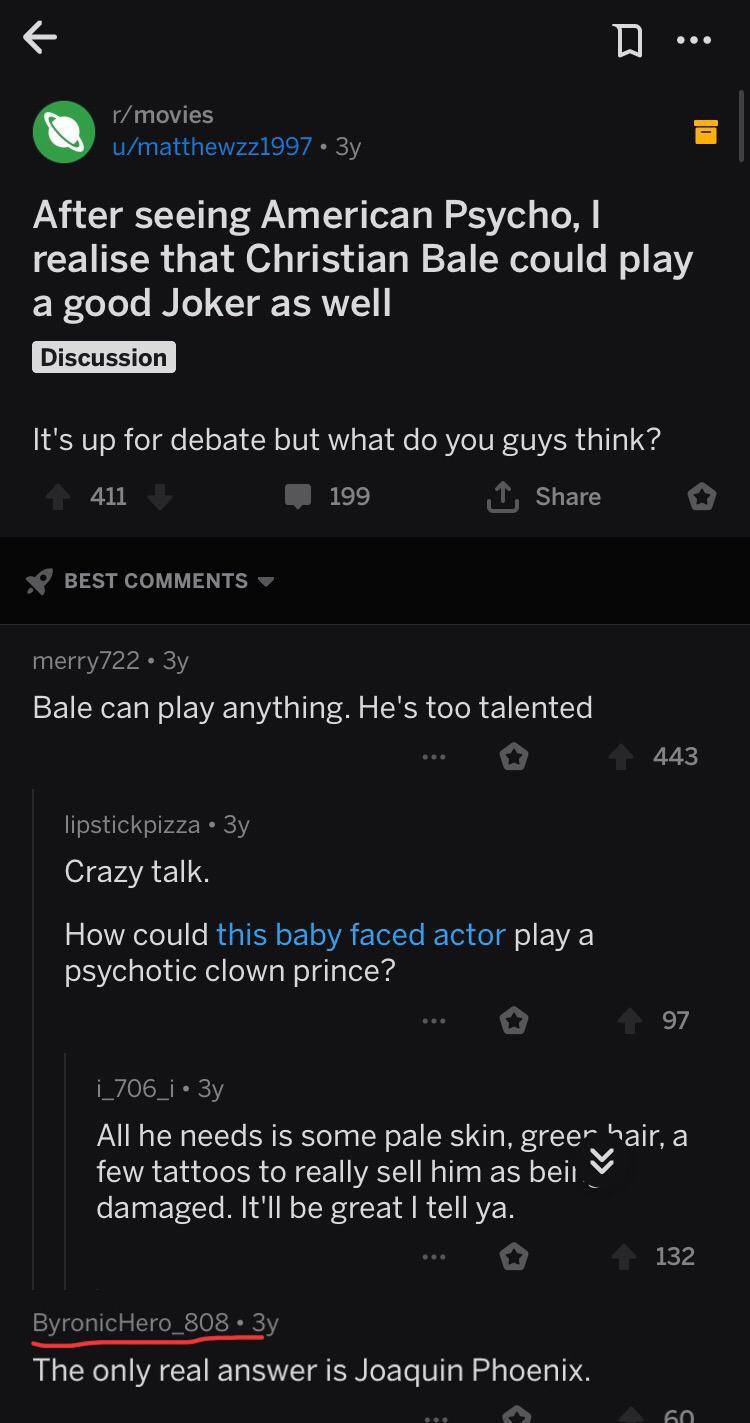Open the 'this baby faced actor' link
The image size is (750, 1423).
pos(360,934)
